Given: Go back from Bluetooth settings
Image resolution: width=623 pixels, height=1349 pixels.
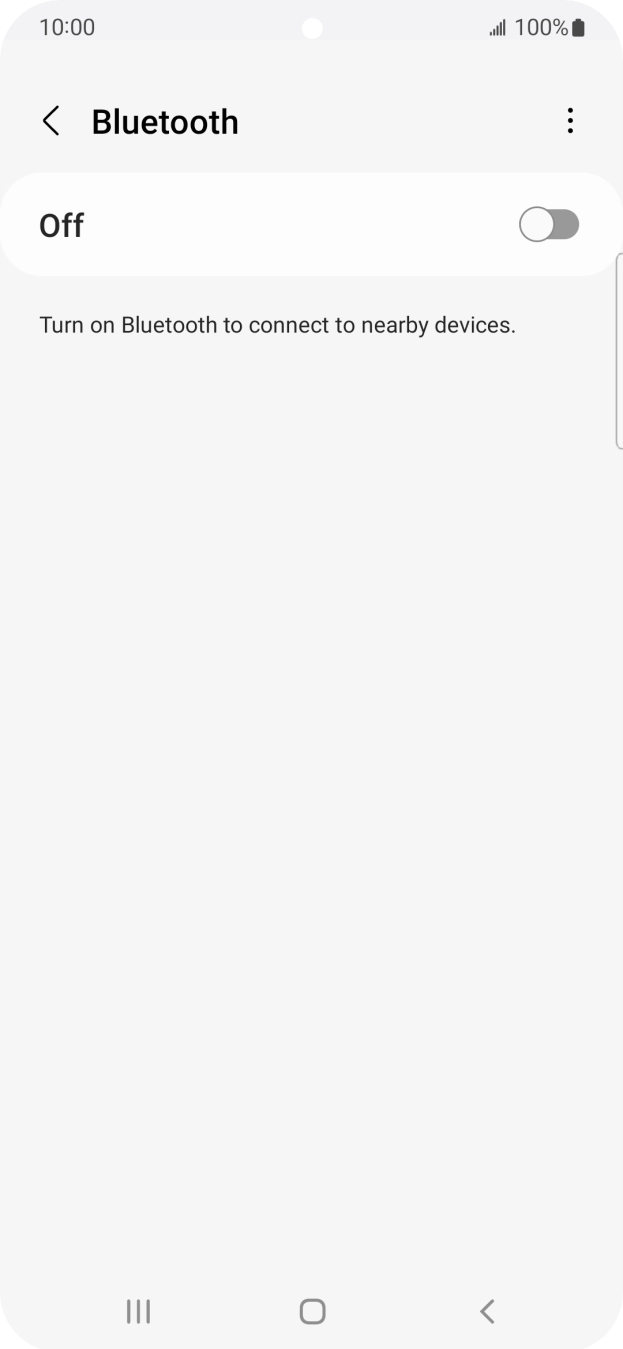Looking at the screenshot, I should 51,121.
